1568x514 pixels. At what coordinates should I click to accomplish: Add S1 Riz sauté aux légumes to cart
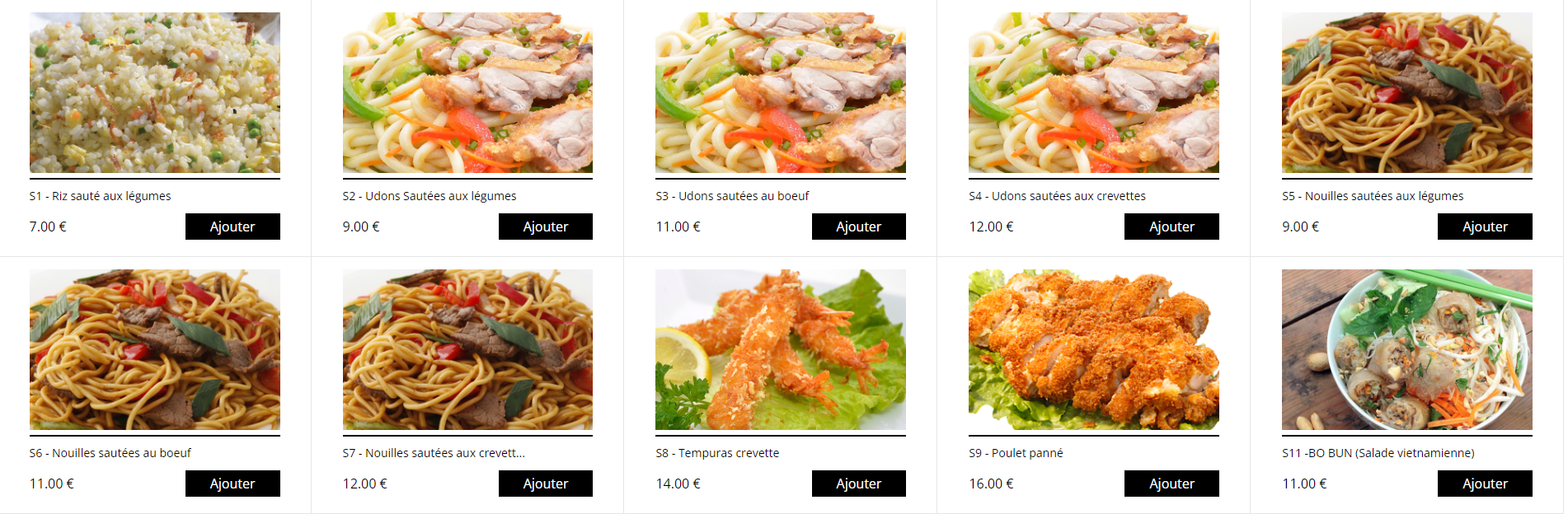tap(232, 227)
